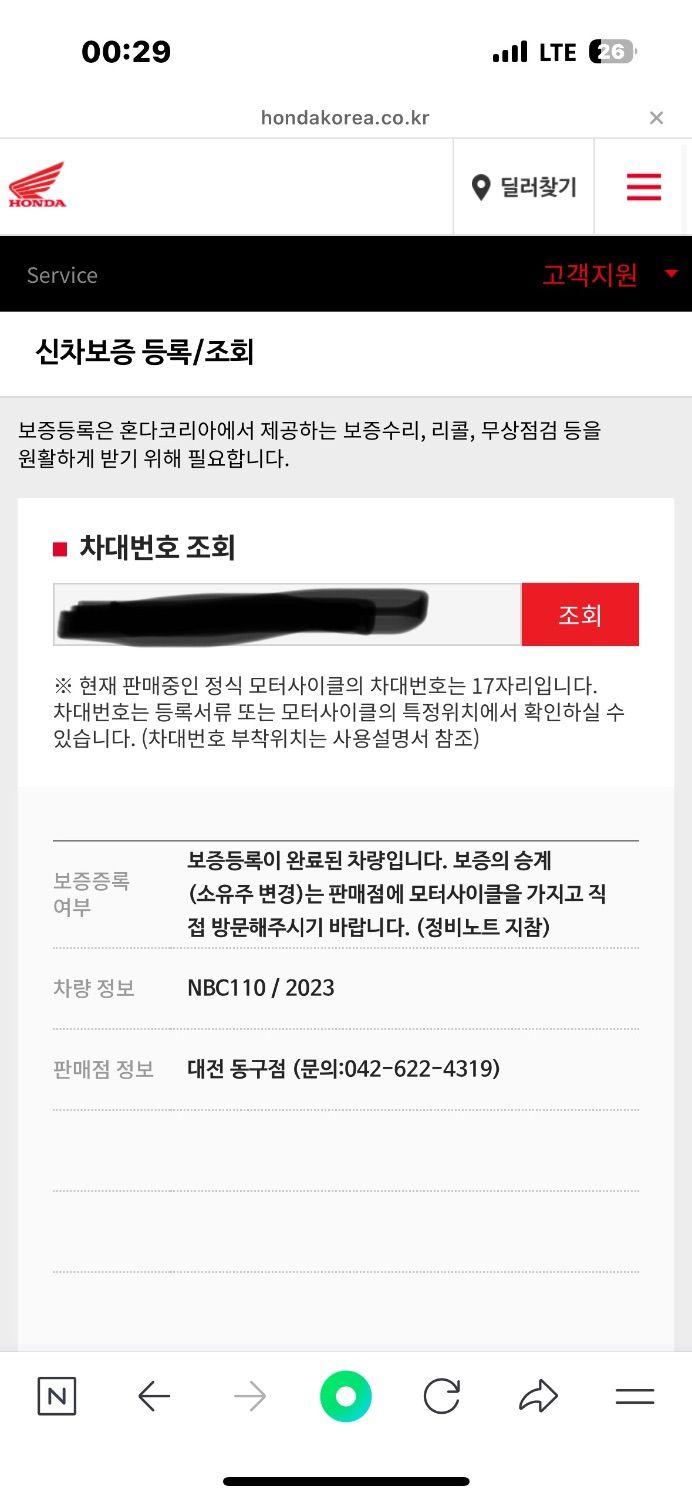
Task: Tap the red 조회 button
Action: 580,614
